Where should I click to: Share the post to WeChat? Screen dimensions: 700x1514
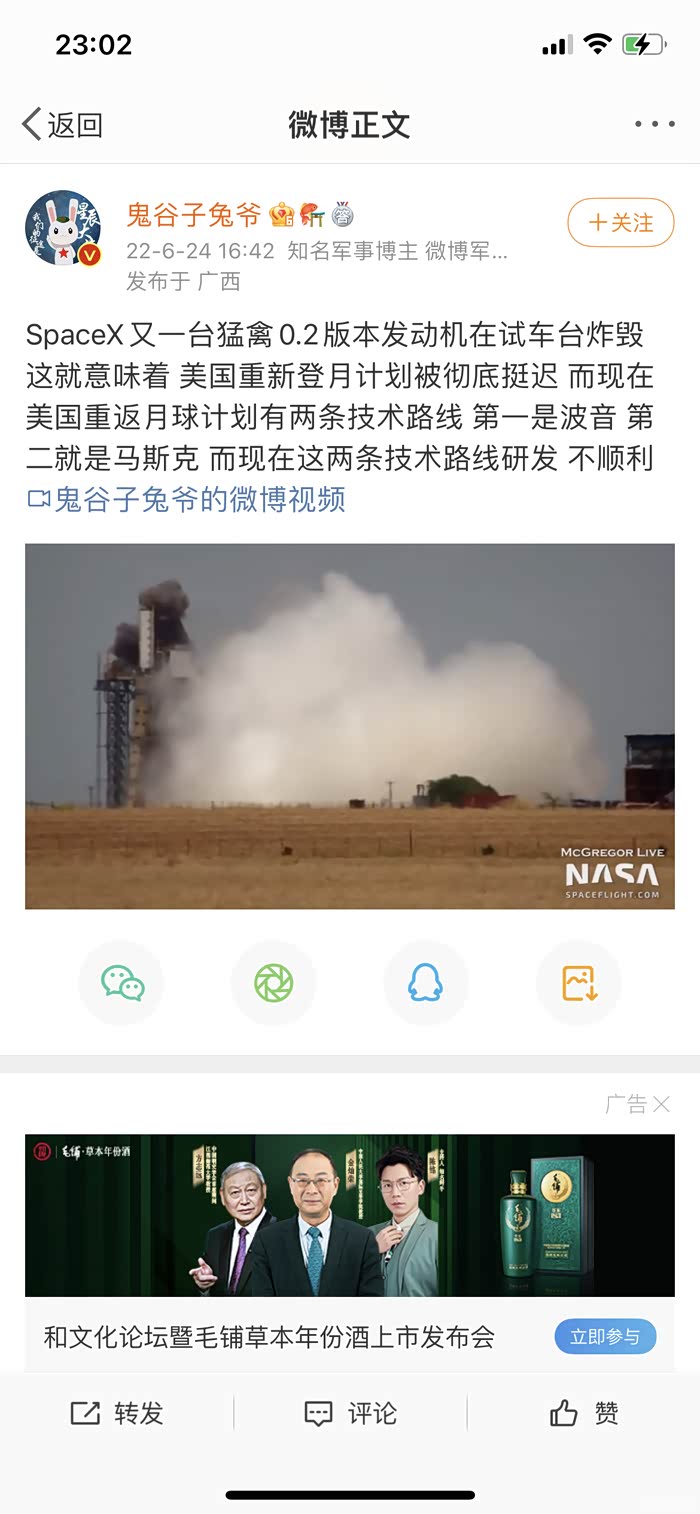[122, 984]
